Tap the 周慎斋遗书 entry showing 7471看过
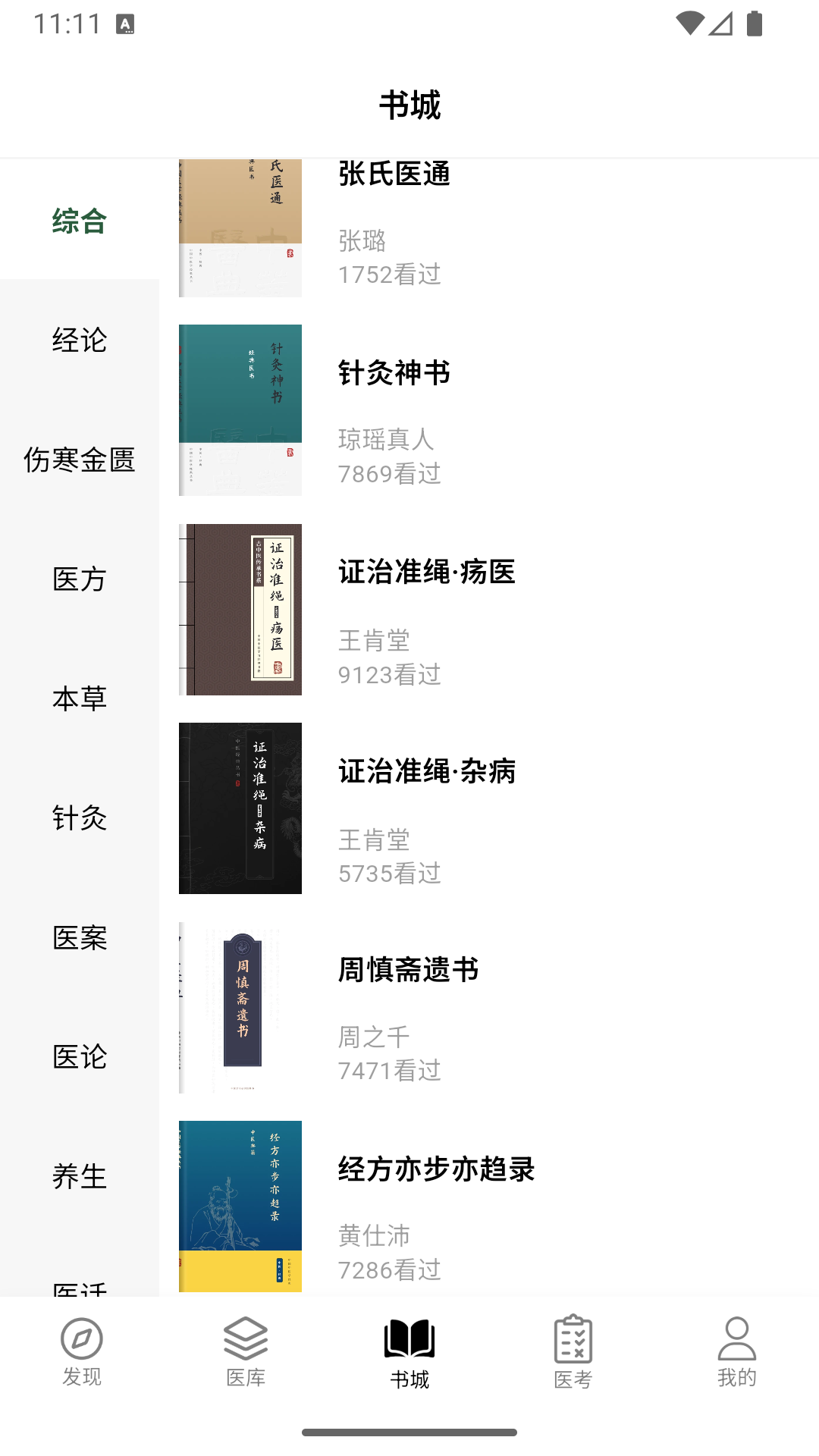 pos(391,1071)
